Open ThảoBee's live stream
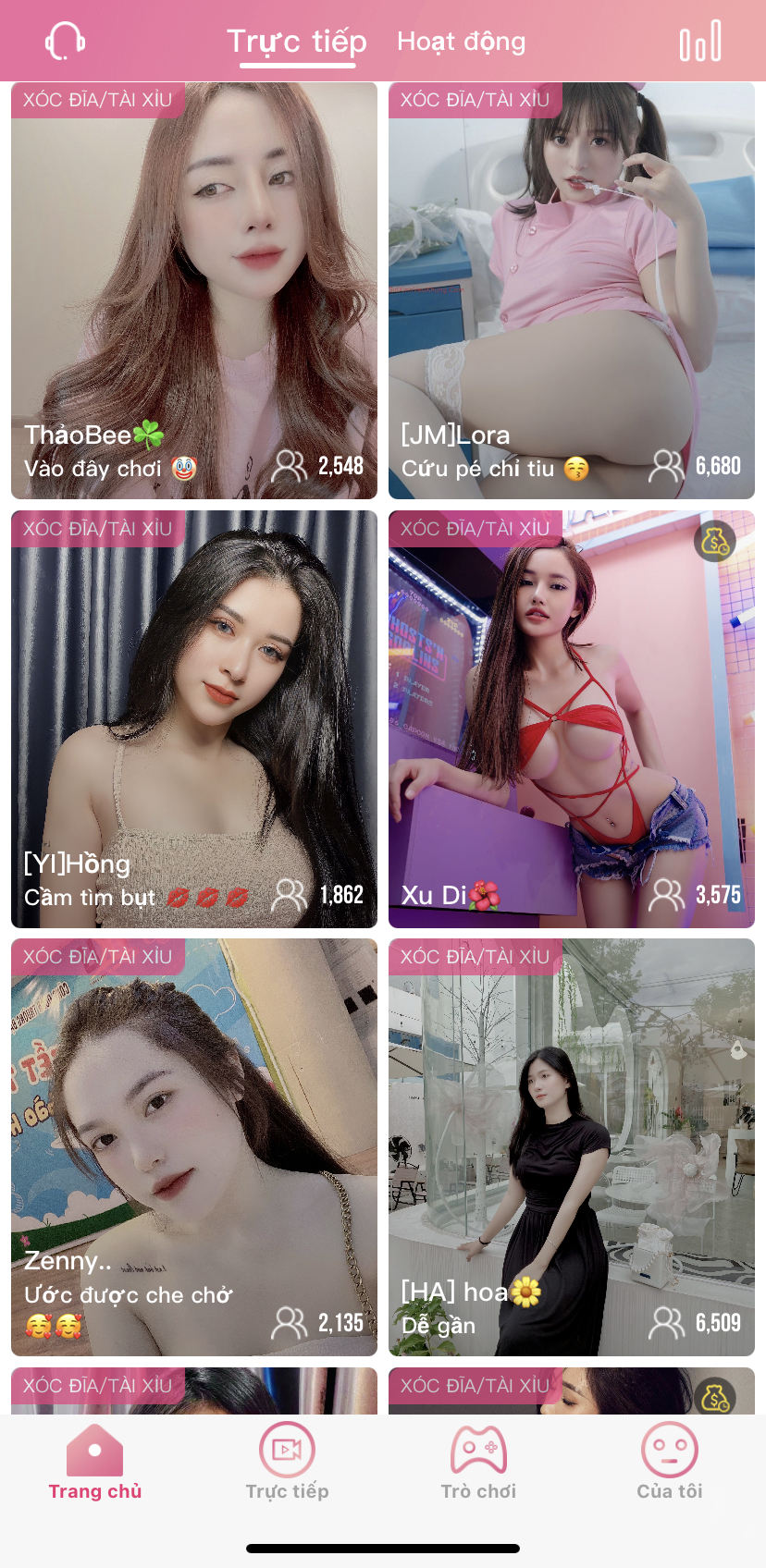This screenshot has height=1568, width=766. coord(194,290)
